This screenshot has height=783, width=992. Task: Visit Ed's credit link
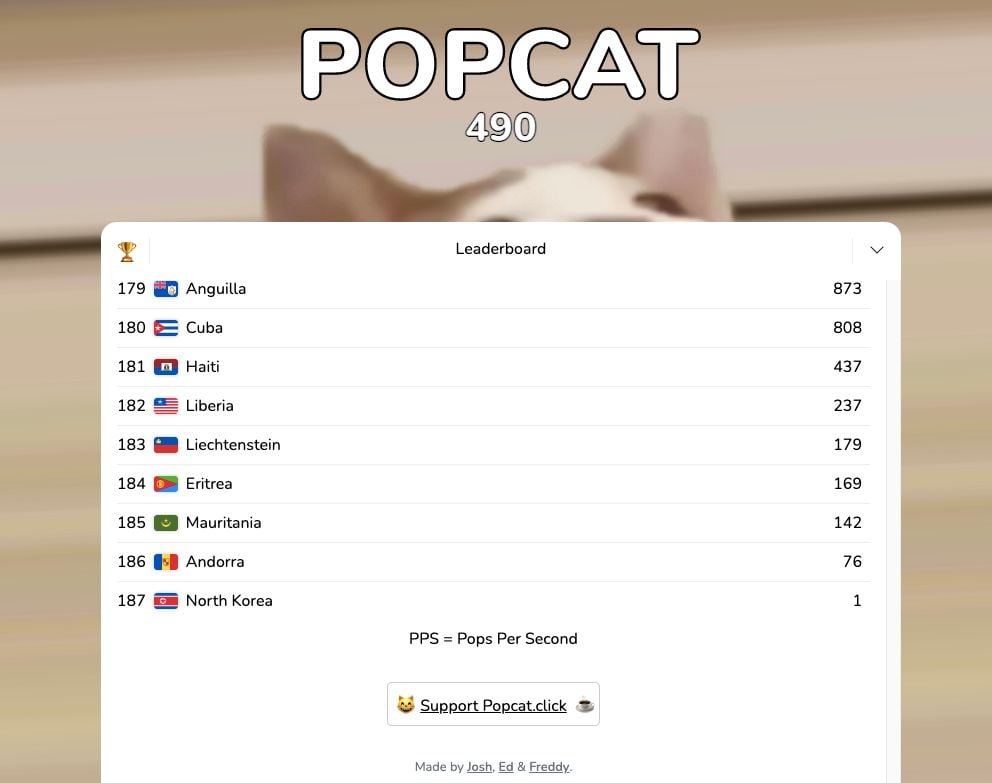505,767
